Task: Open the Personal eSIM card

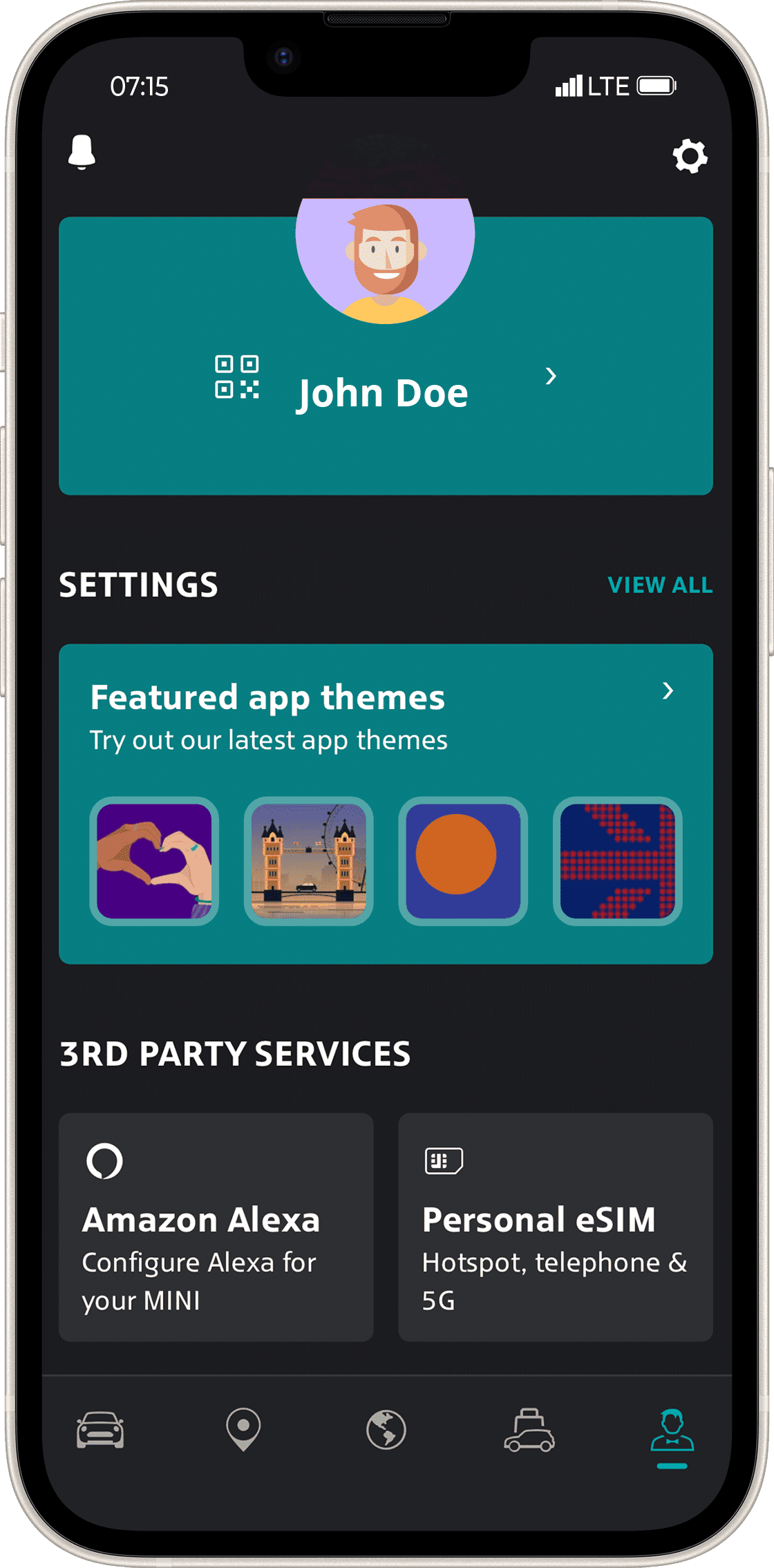Action: [x=555, y=1227]
